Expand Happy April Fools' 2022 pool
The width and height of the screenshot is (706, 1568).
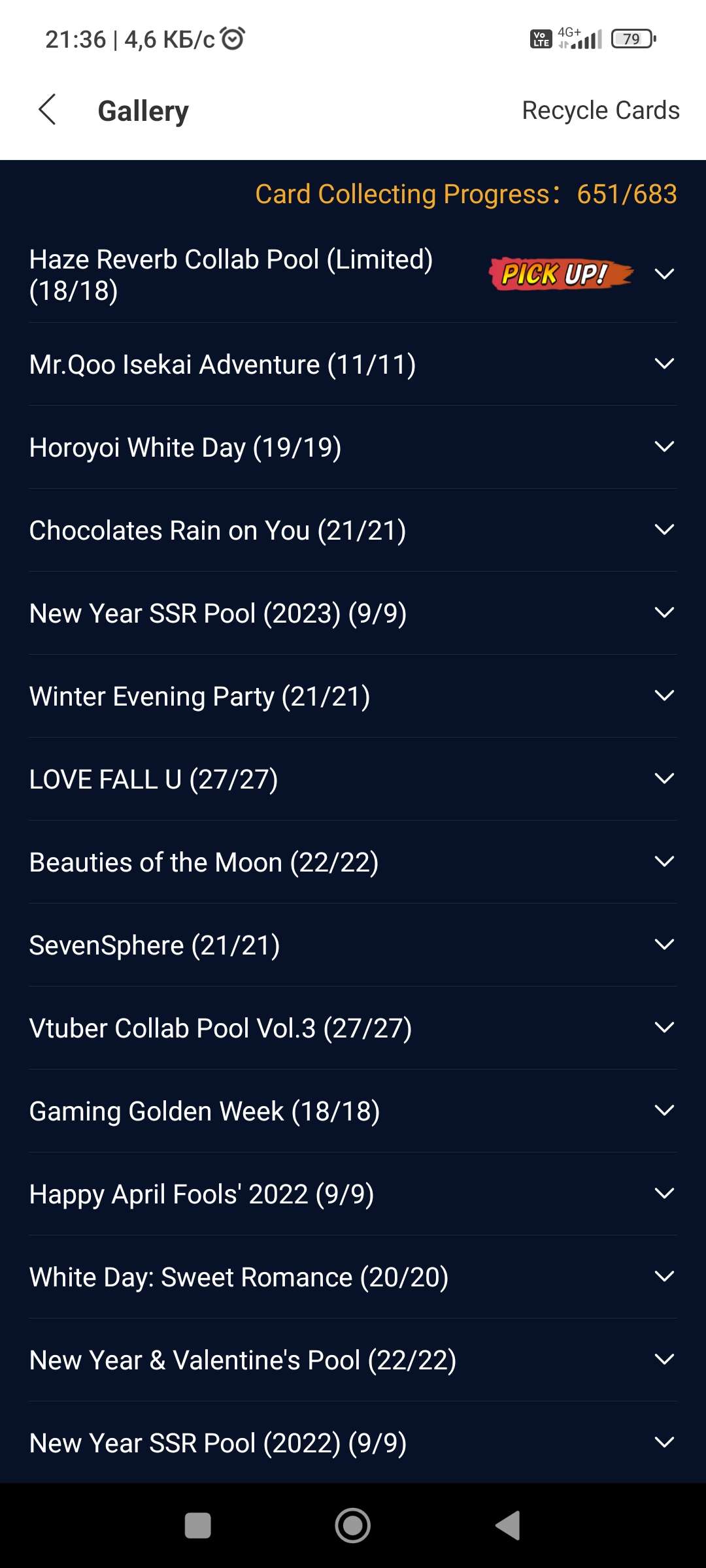click(x=664, y=1194)
